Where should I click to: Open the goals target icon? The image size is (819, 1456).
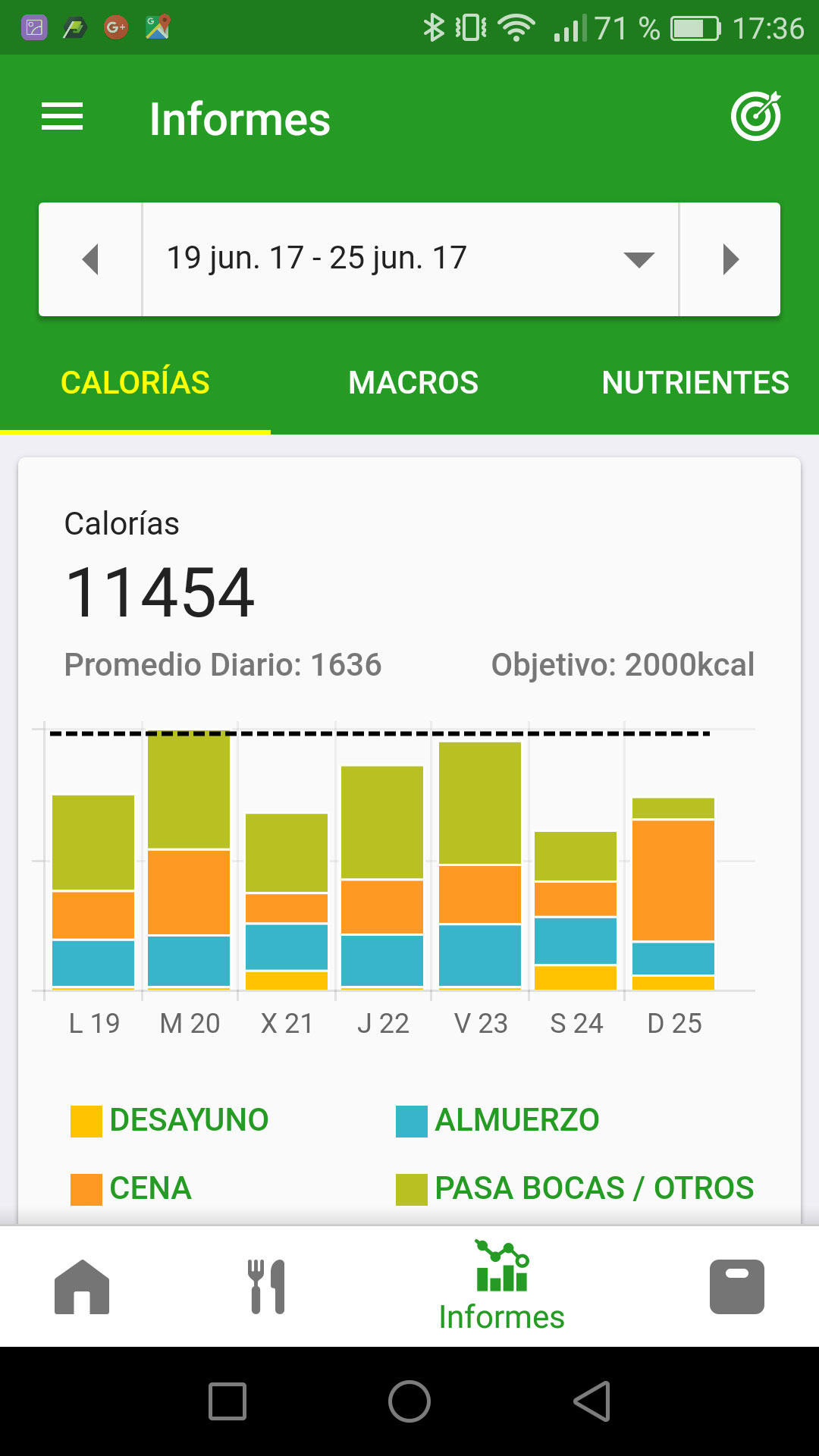tap(755, 117)
